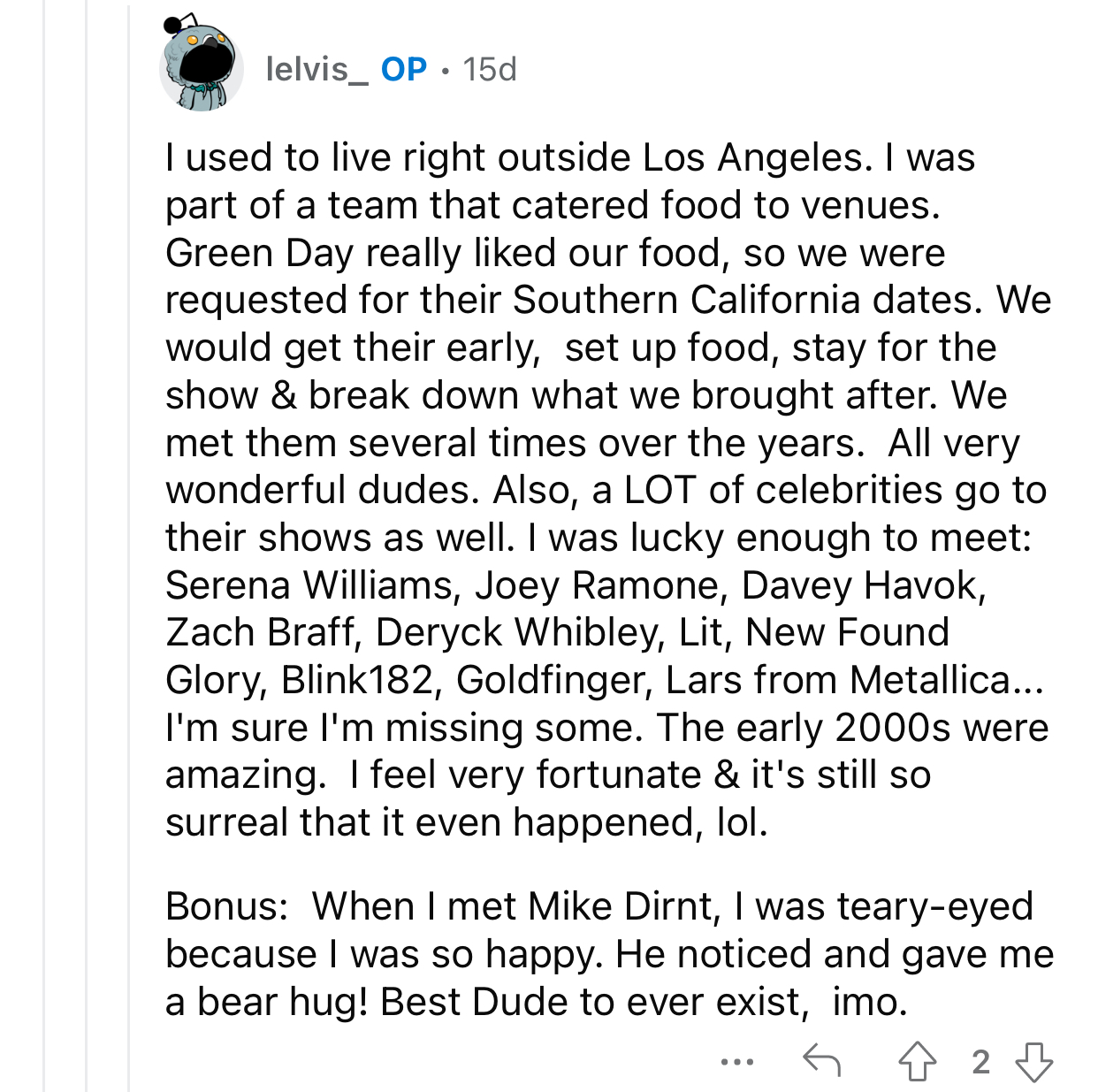The width and height of the screenshot is (1098, 1092).
Task: Upvote lelvis_'s comment
Action: pos(918,1061)
